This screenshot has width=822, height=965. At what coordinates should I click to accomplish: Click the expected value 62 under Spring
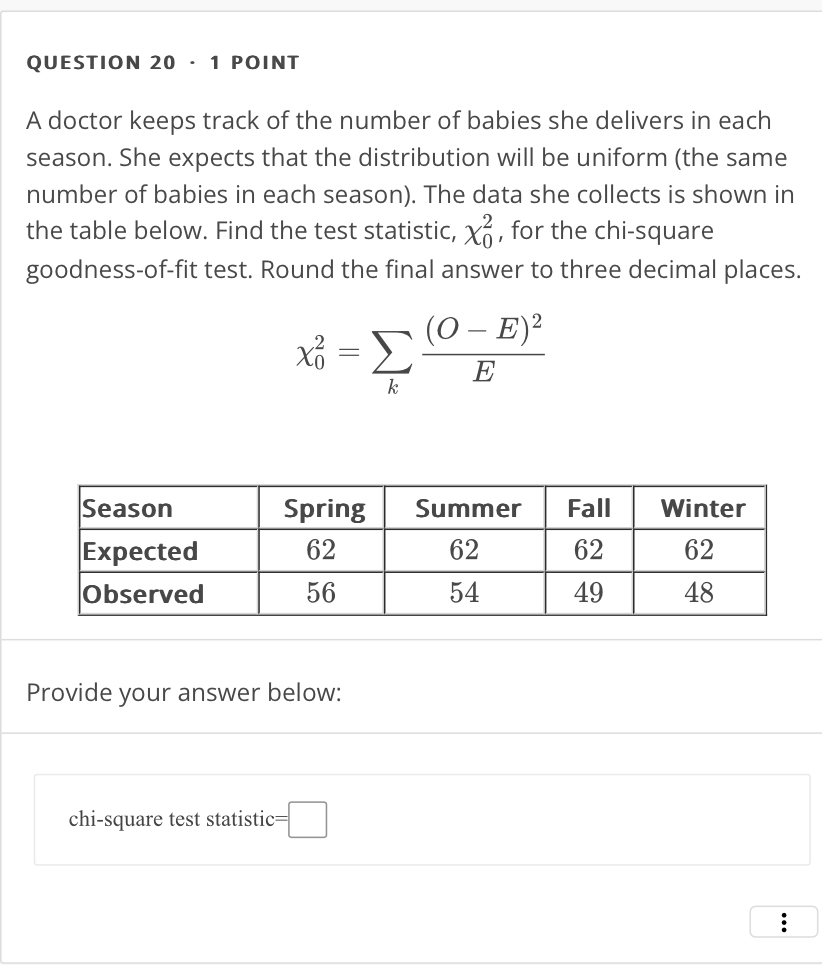(x=322, y=551)
